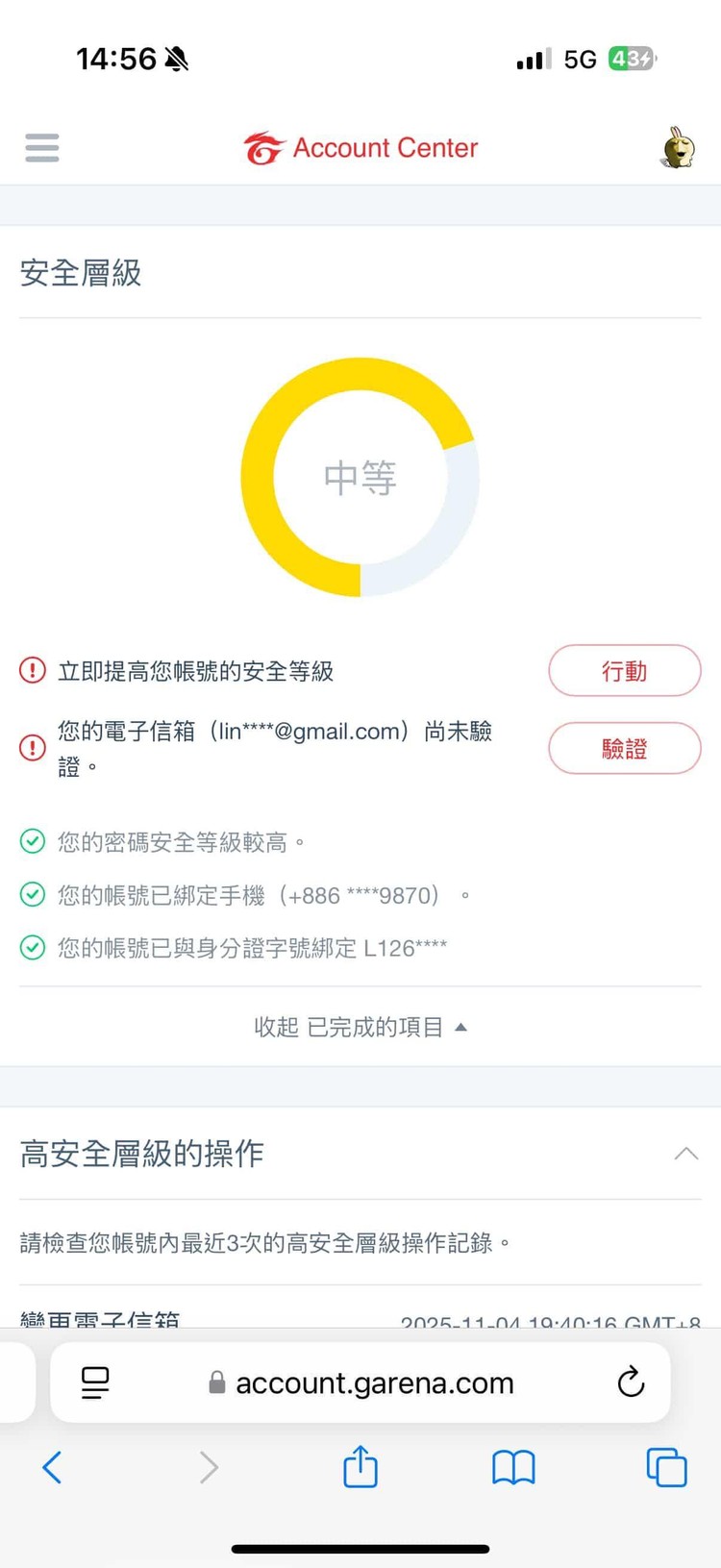Tap the check mark beside the bound phone entry
Screen dimensions: 721x1568
[x=32, y=894]
